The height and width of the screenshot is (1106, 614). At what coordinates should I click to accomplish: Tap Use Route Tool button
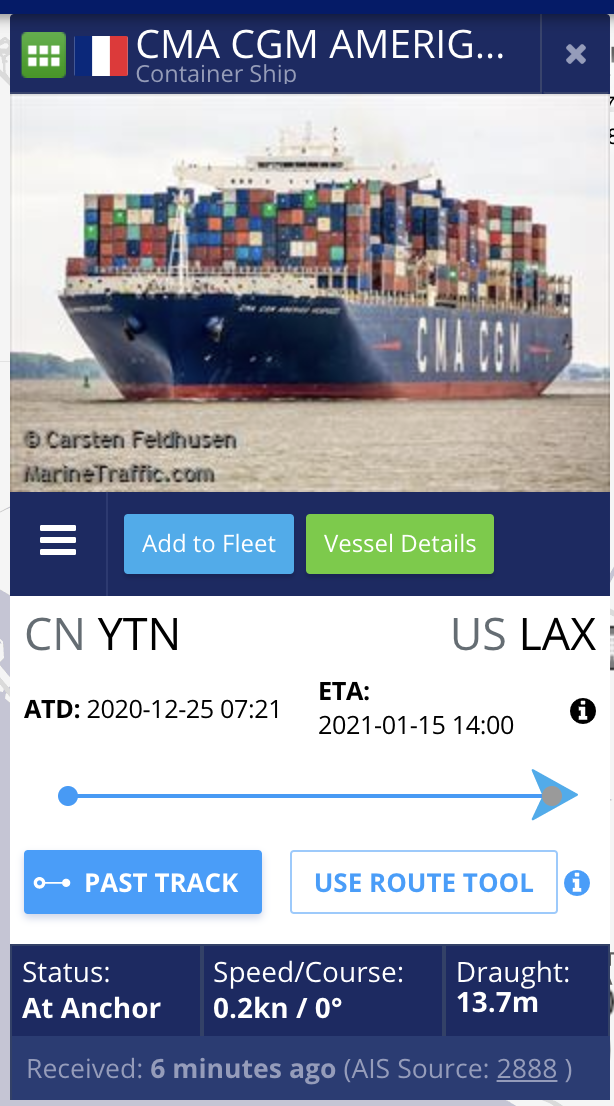click(x=423, y=882)
